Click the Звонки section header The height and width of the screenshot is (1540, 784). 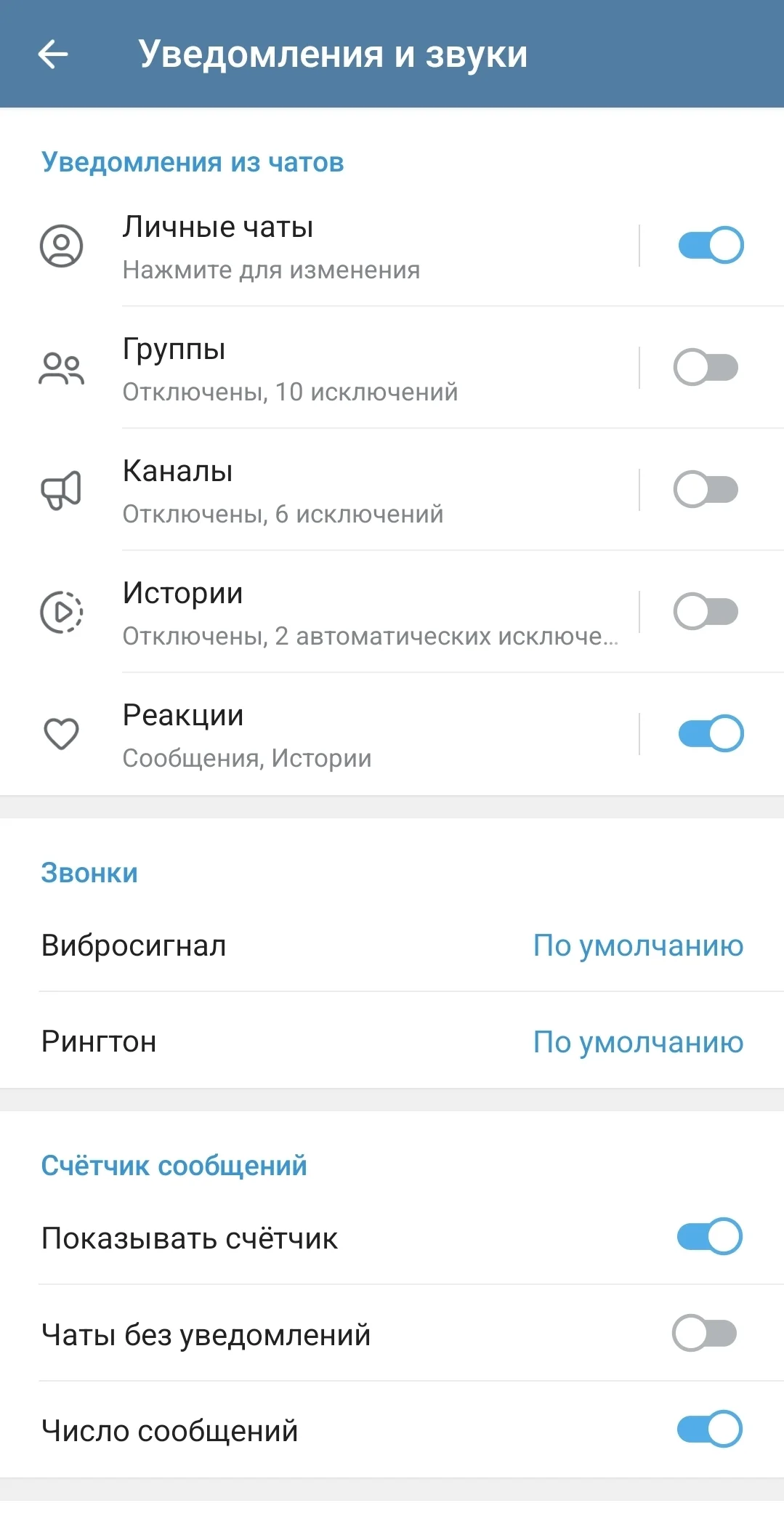90,872
